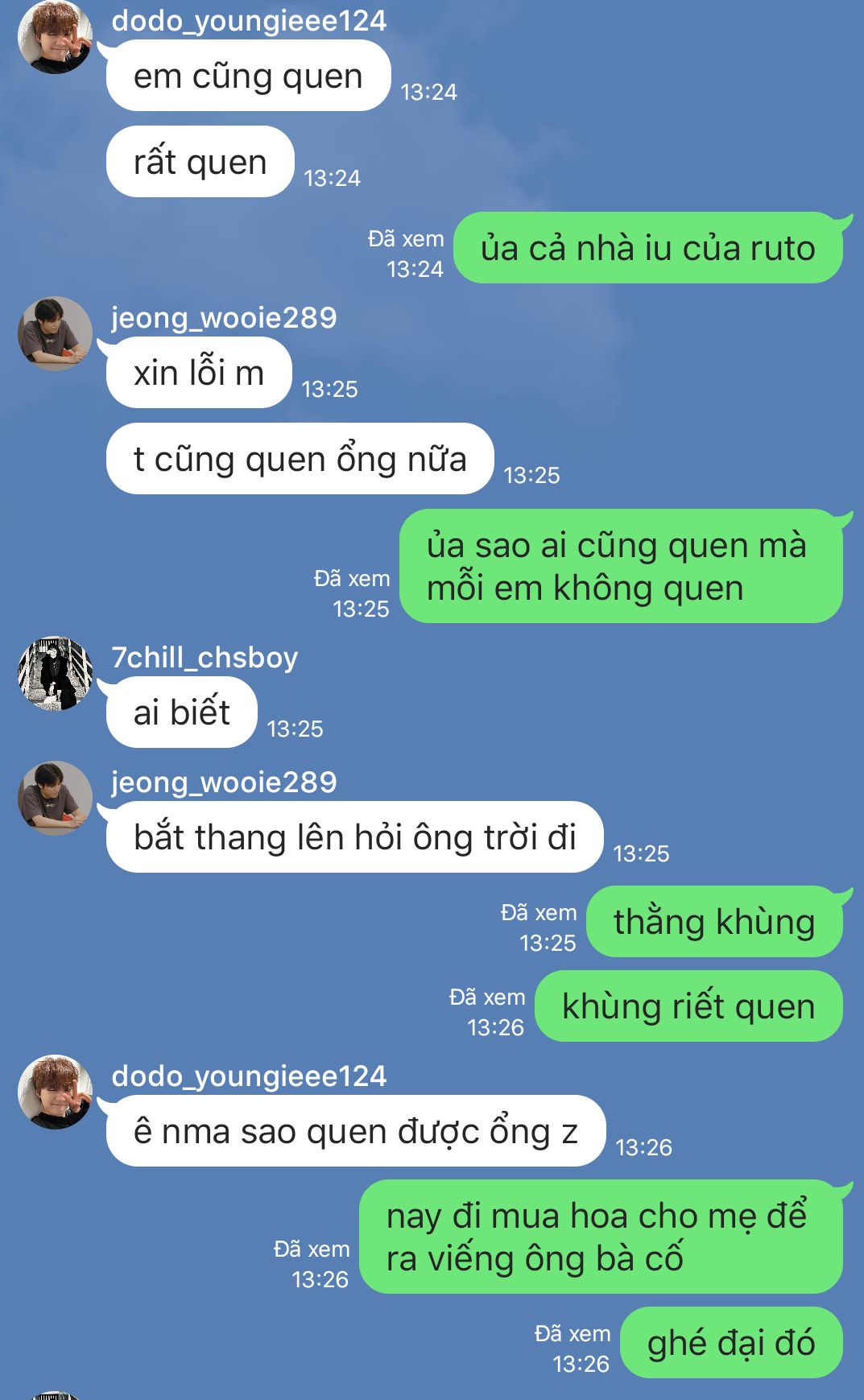Viewport: 864px width, 1400px height.
Task: Open dodo_youngieee124's avatar beside "em cũng quen"
Action: (55, 36)
